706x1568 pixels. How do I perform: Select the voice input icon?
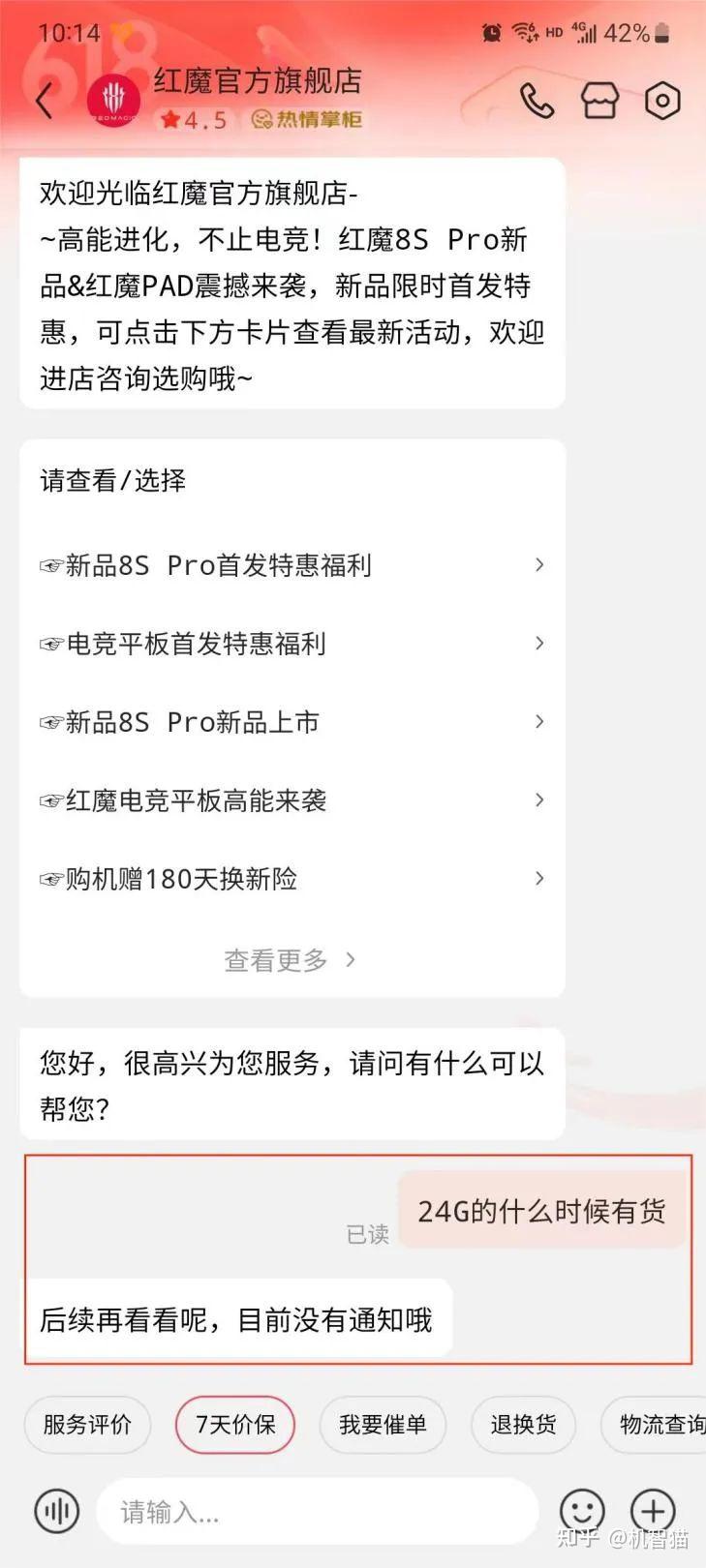point(57,1510)
